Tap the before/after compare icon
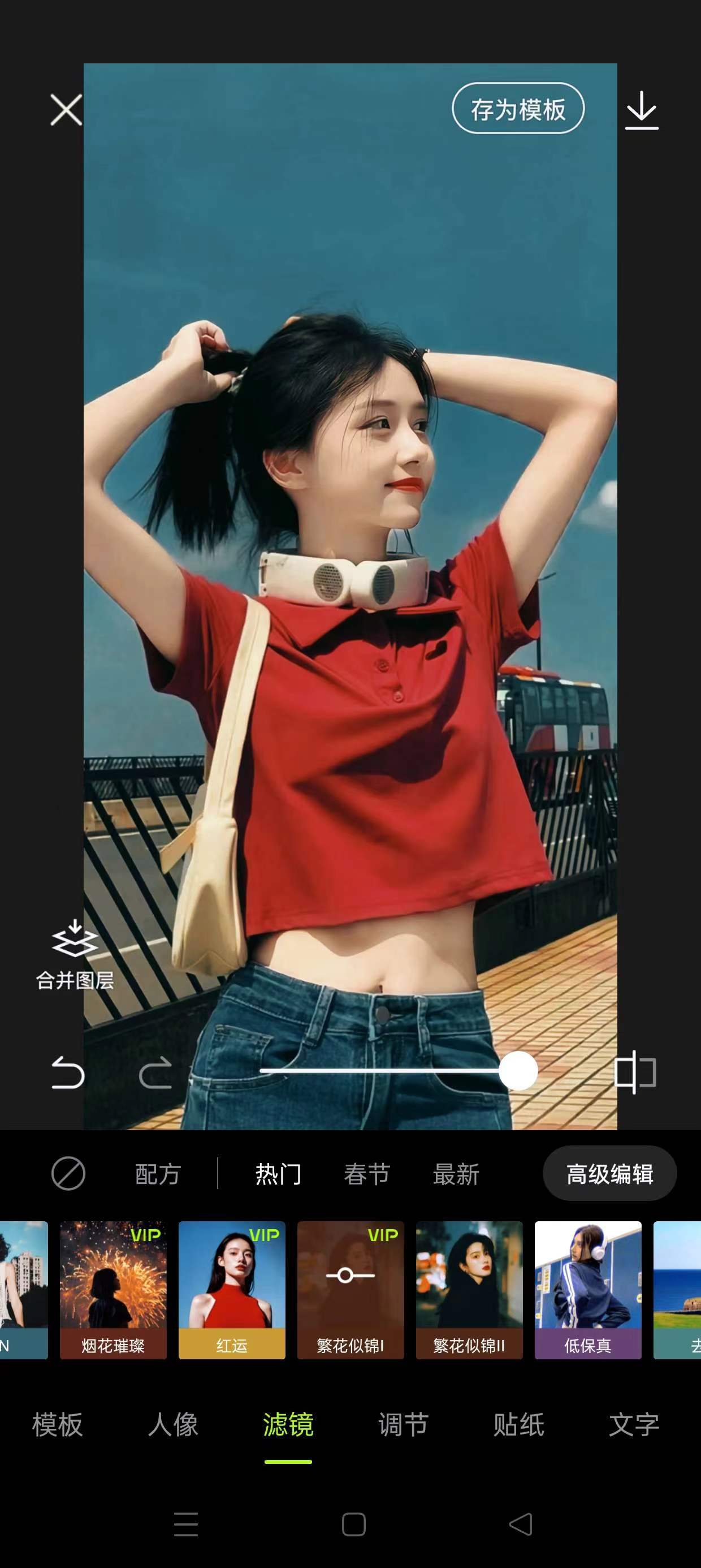701x1568 pixels. tap(635, 1072)
